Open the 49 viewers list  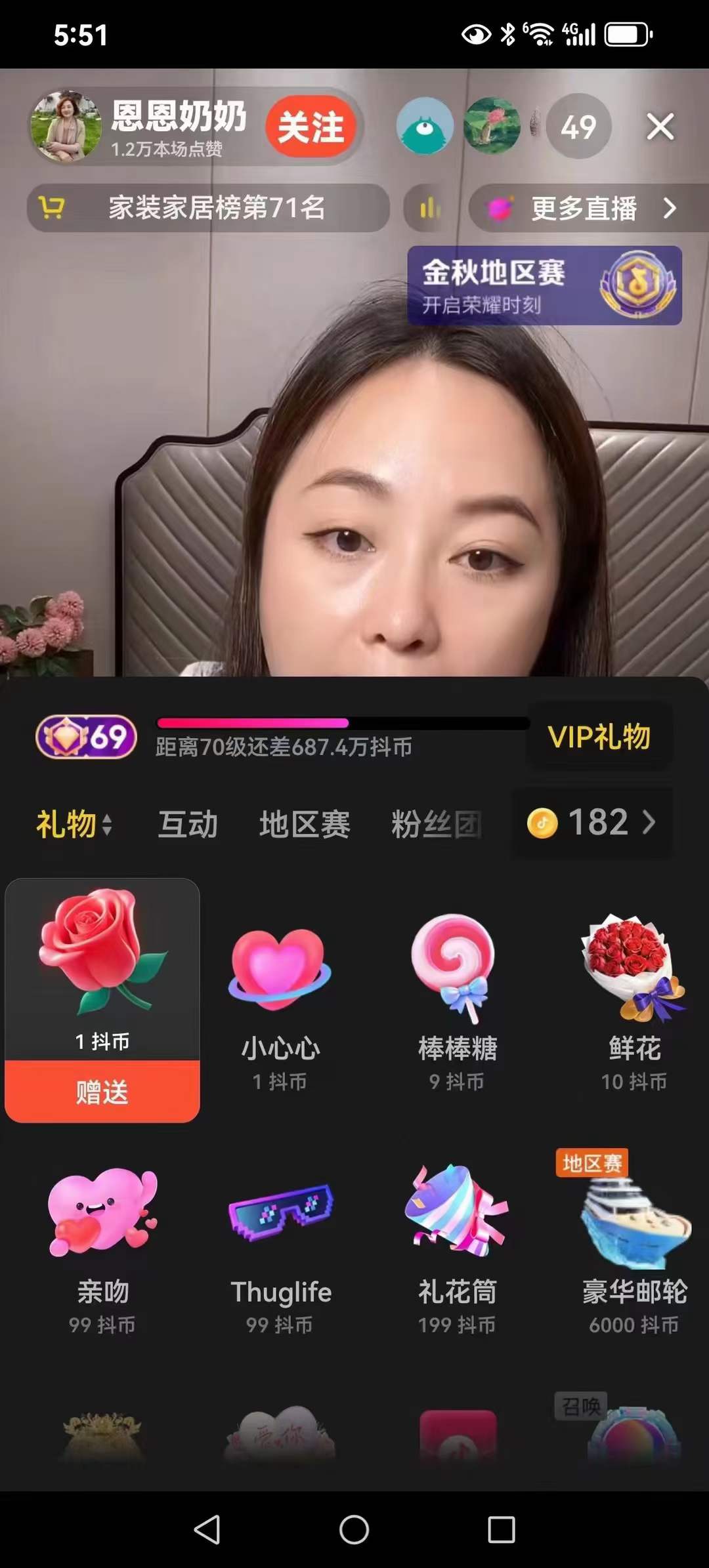[578, 127]
